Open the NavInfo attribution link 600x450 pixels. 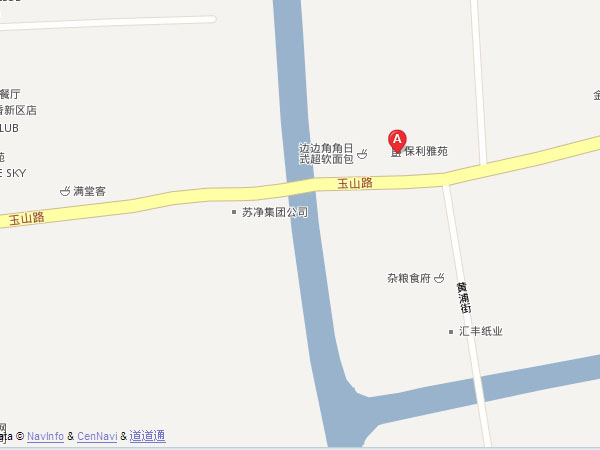pos(45,437)
